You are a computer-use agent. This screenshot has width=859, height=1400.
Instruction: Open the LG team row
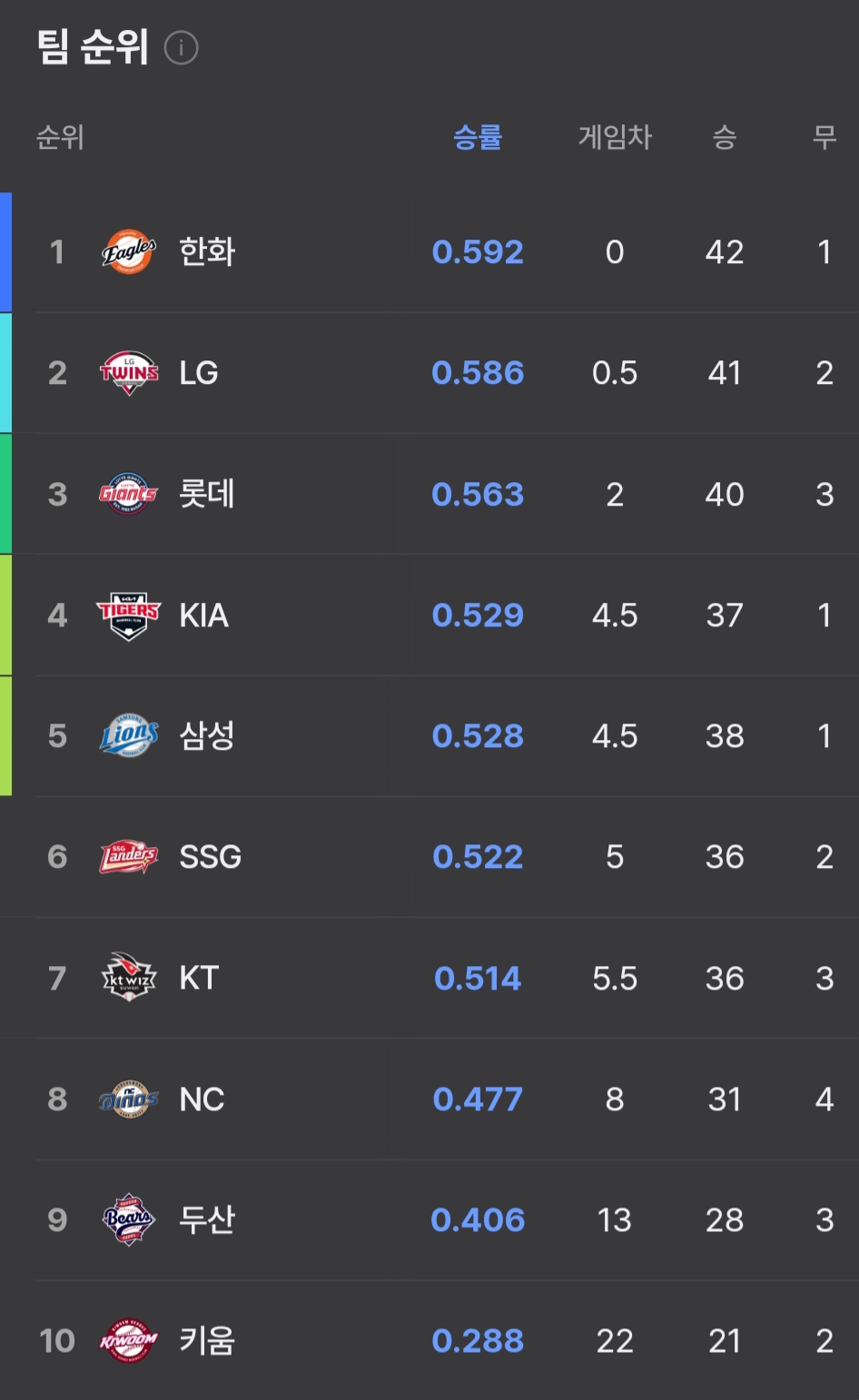pos(429,373)
